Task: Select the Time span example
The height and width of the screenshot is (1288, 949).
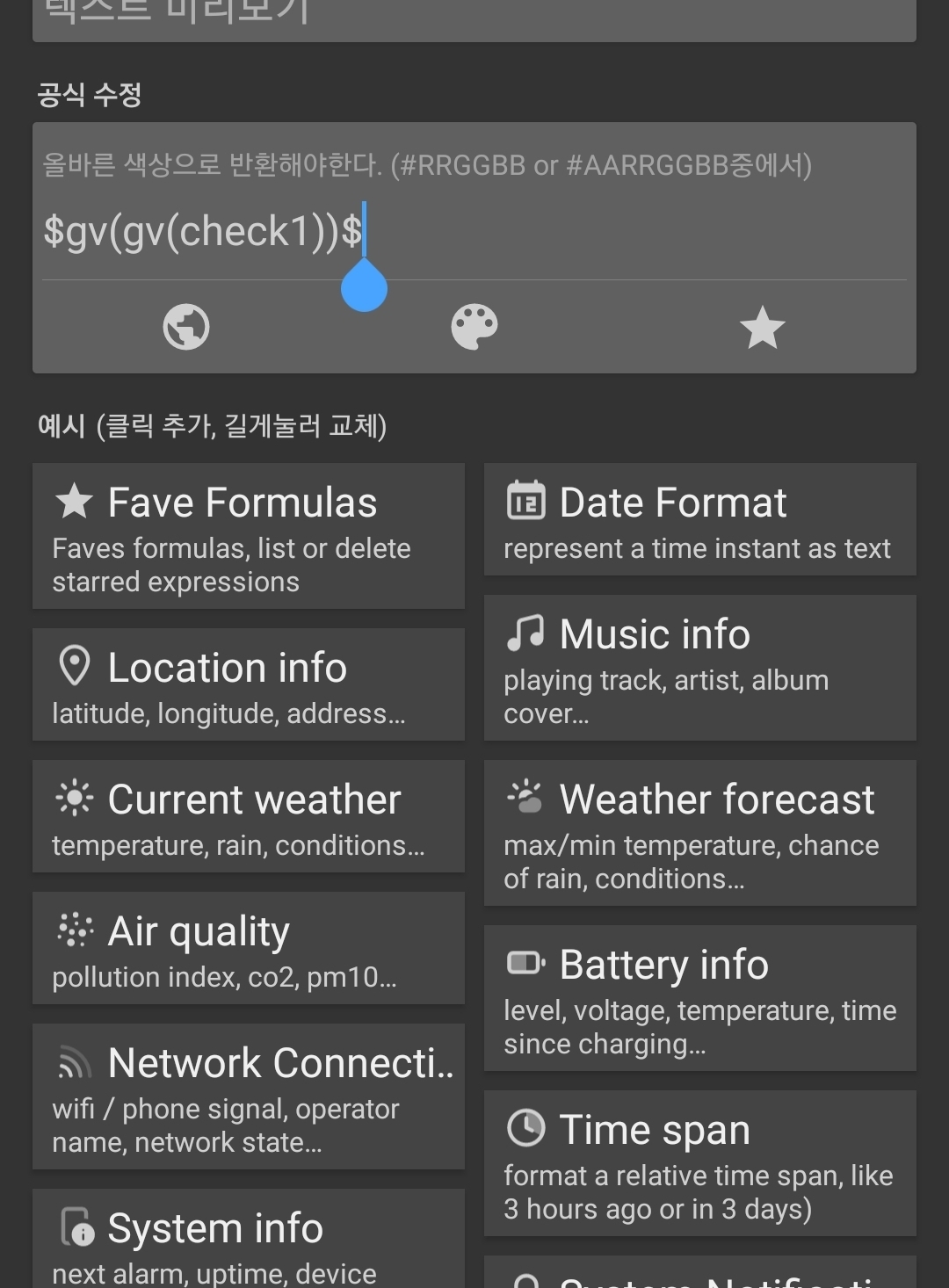Action: 699,1163
